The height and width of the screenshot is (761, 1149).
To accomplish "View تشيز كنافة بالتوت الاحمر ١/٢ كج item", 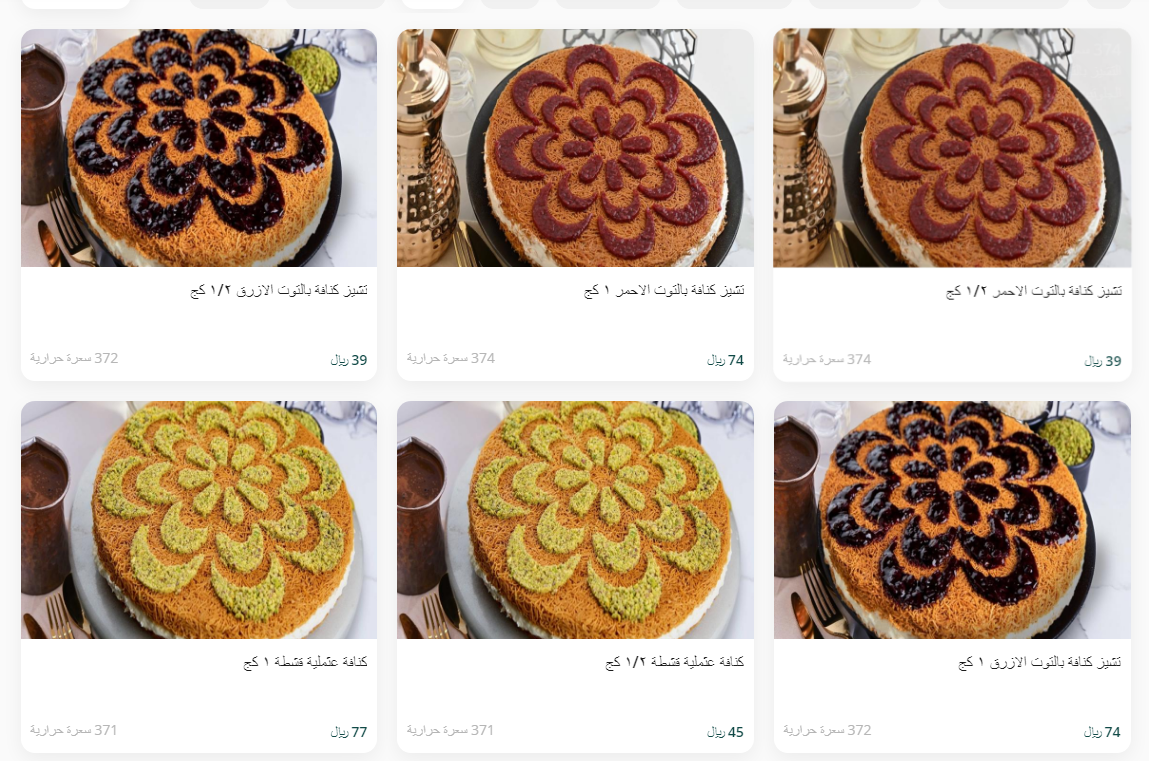I will 951,205.
